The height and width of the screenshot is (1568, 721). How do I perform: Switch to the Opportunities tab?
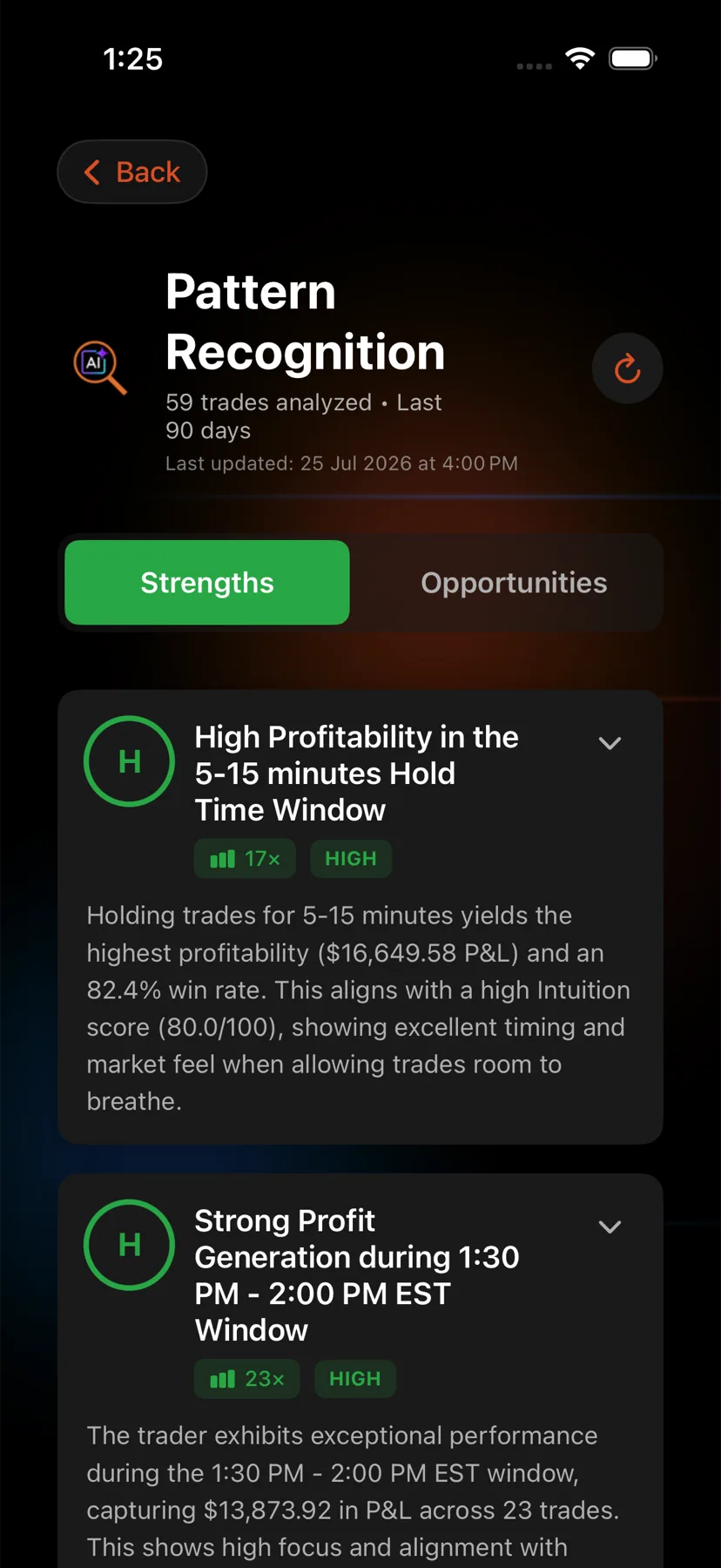[x=514, y=583]
